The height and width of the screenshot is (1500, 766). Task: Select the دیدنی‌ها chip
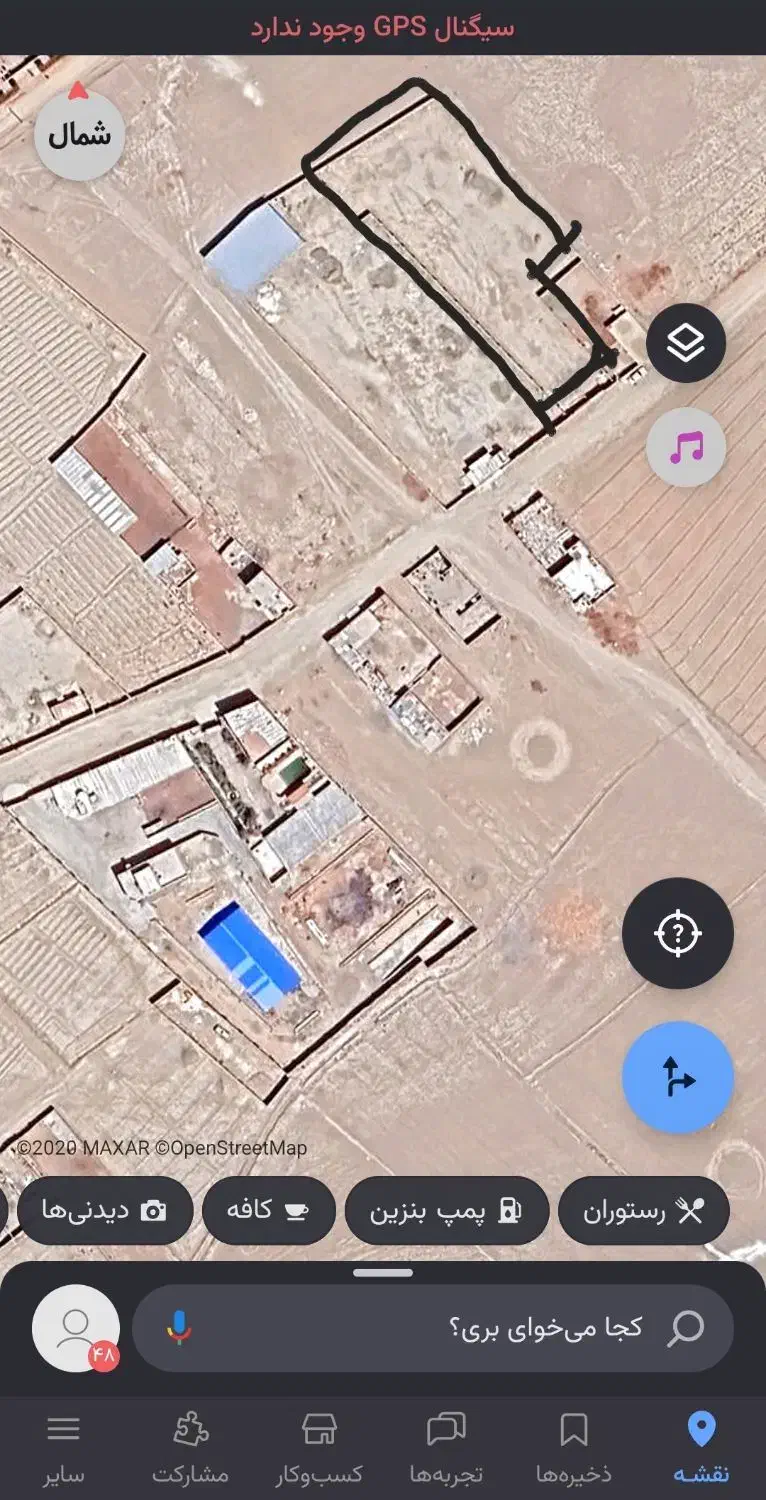pyautogui.click(x=104, y=1211)
